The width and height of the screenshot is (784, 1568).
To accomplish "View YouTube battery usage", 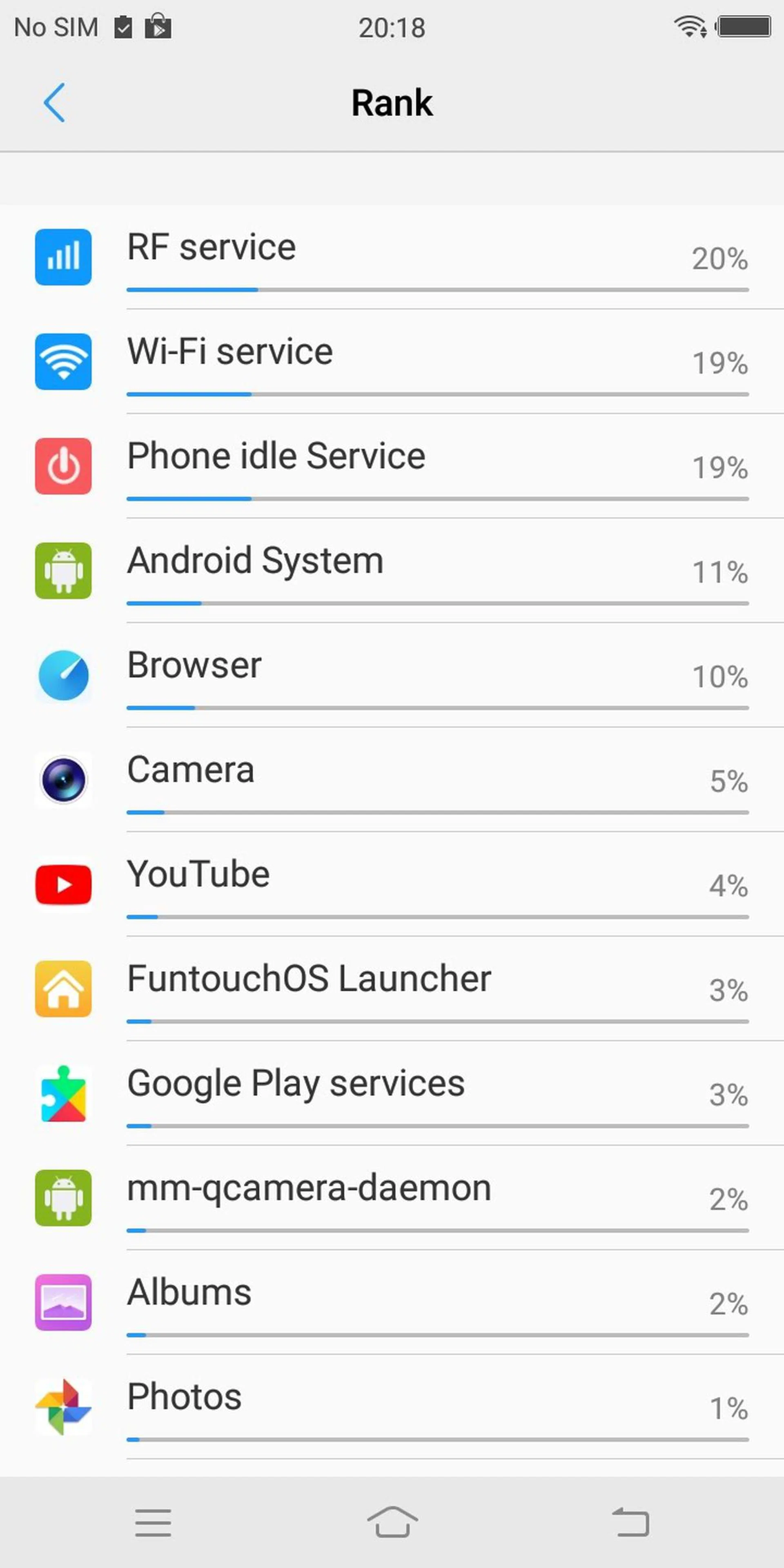I will [x=392, y=884].
